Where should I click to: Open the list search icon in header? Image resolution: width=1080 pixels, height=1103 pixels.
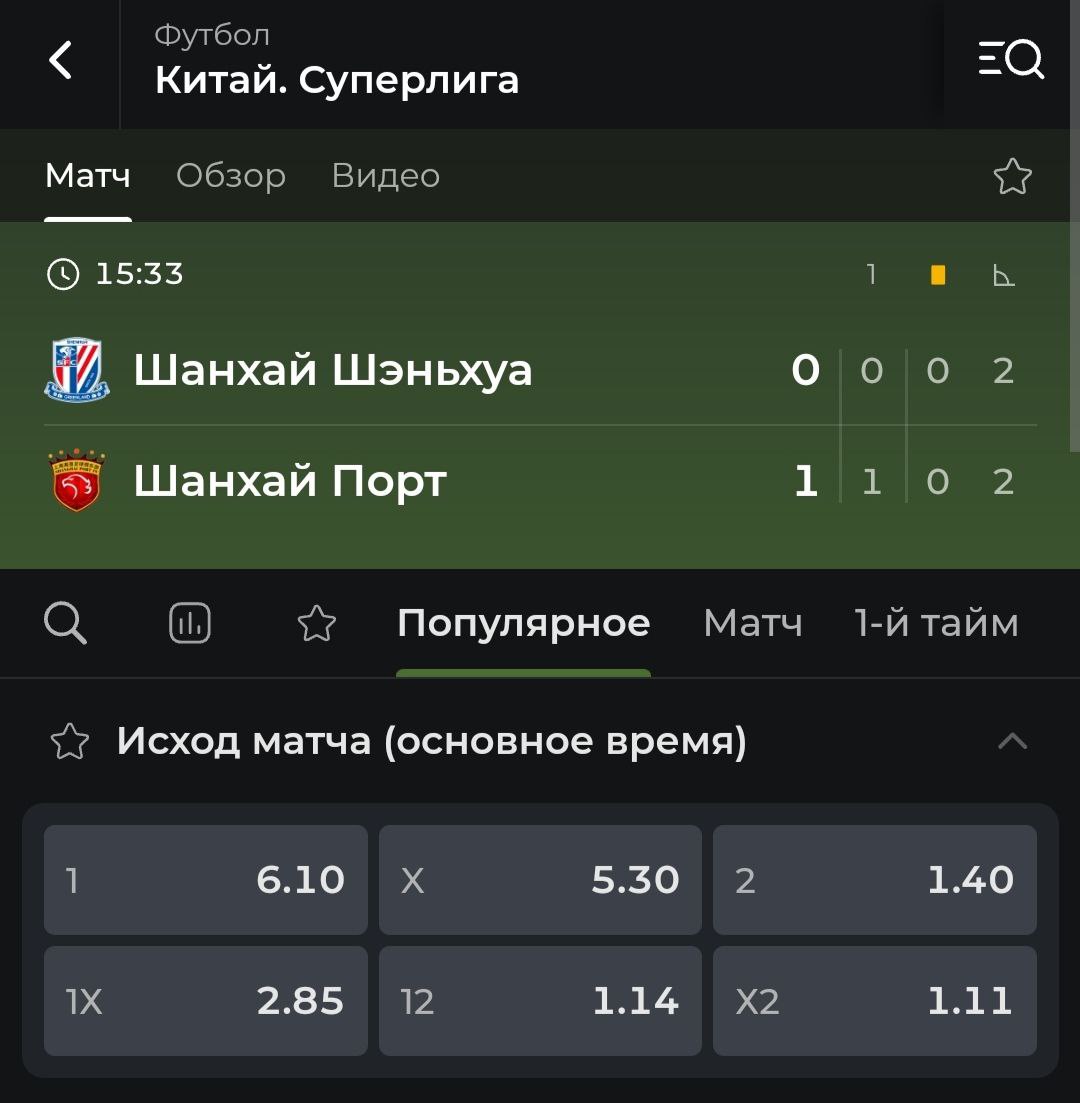tap(1011, 61)
